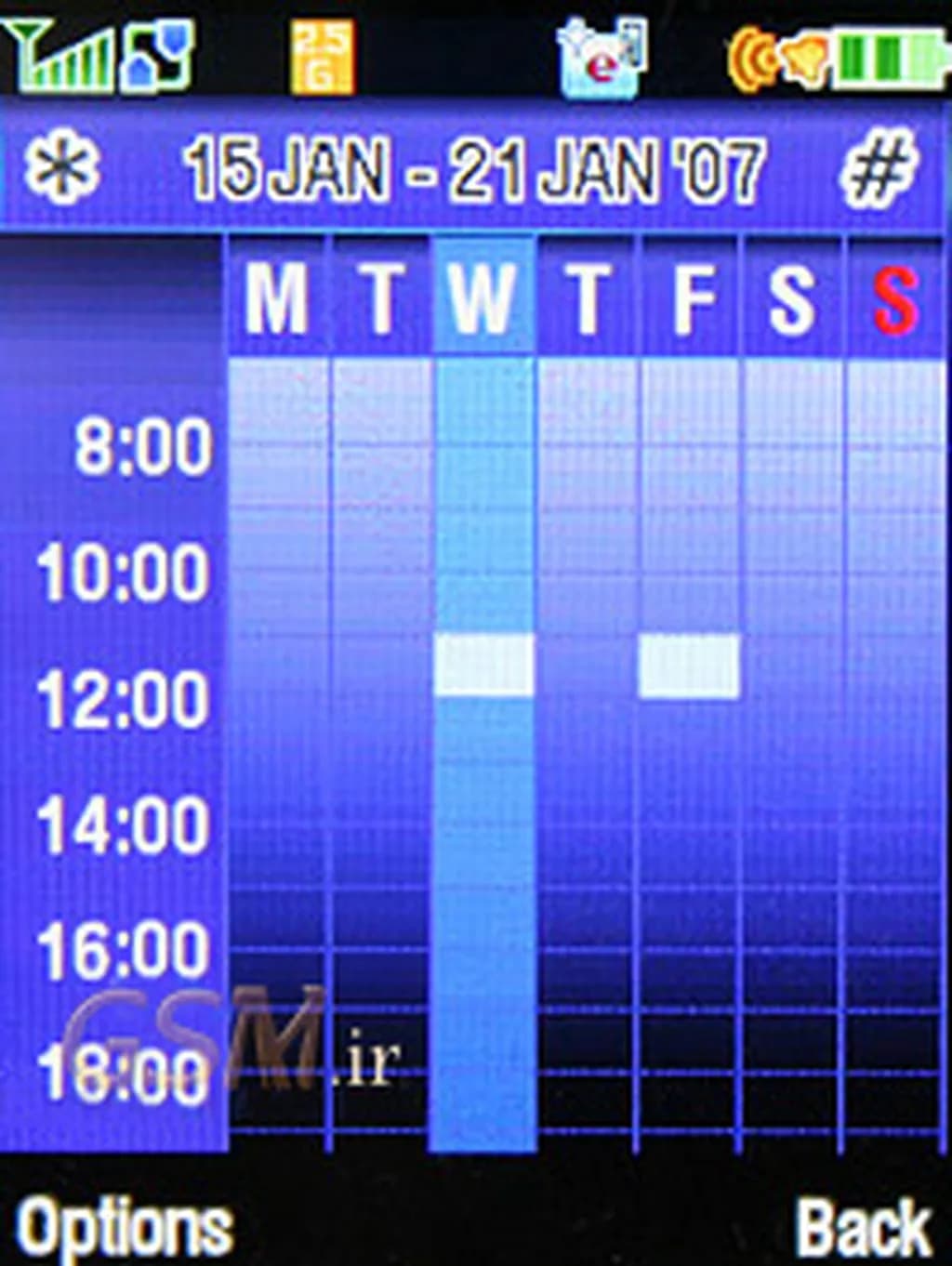This screenshot has width=952, height=1266.
Task: Select the red Sunday column
Action: coord(895,299)
